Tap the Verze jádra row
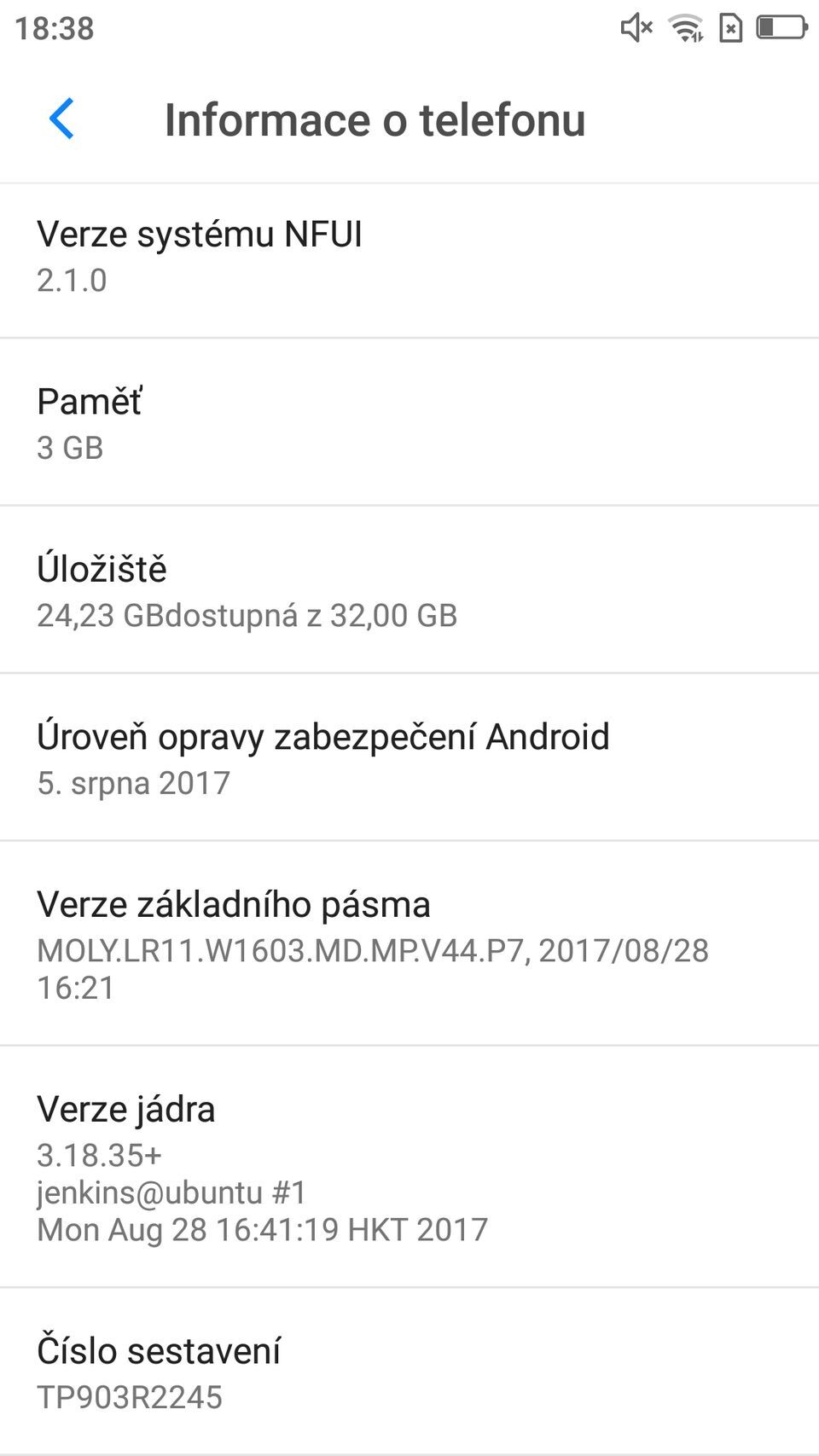 [409, 1167]
